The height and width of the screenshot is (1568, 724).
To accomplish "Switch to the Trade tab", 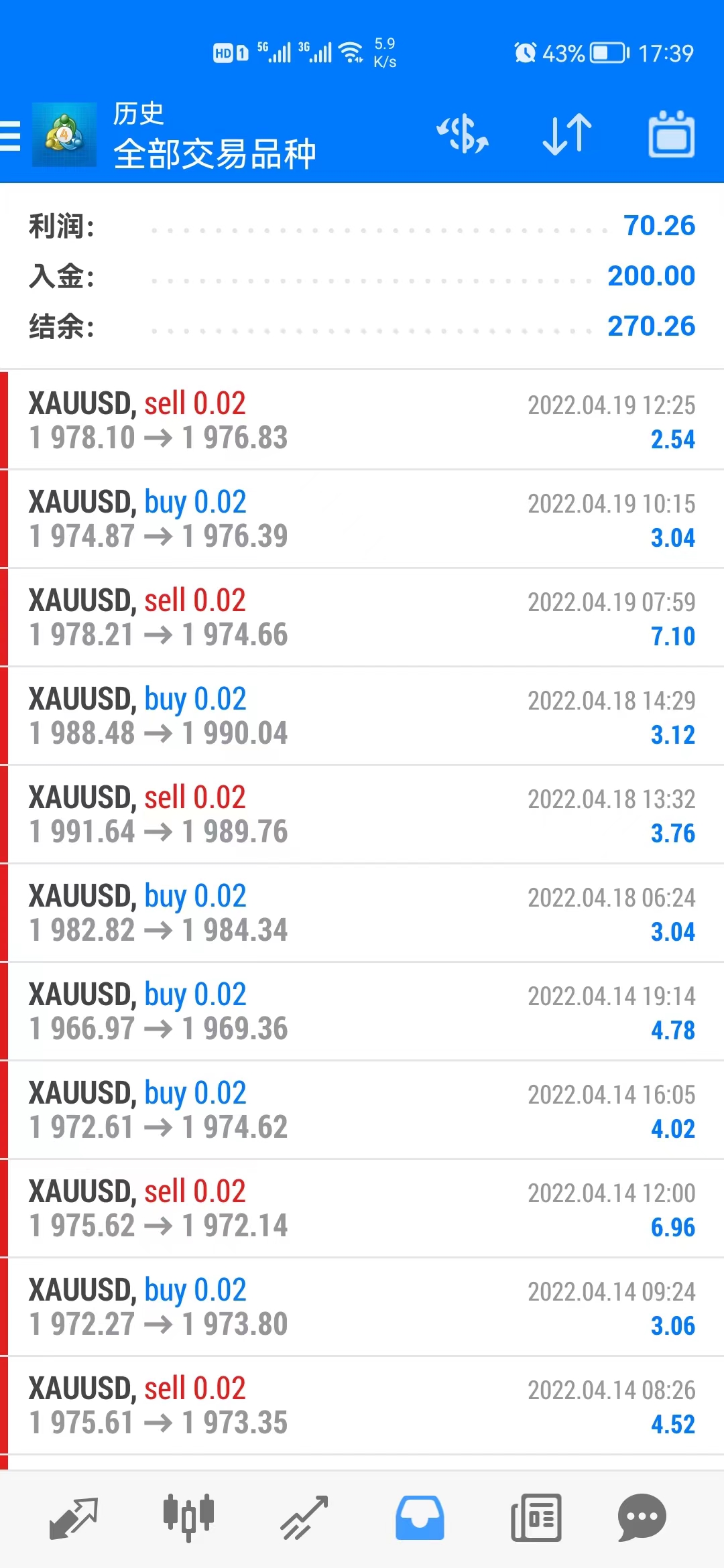I will [304, 1518].
